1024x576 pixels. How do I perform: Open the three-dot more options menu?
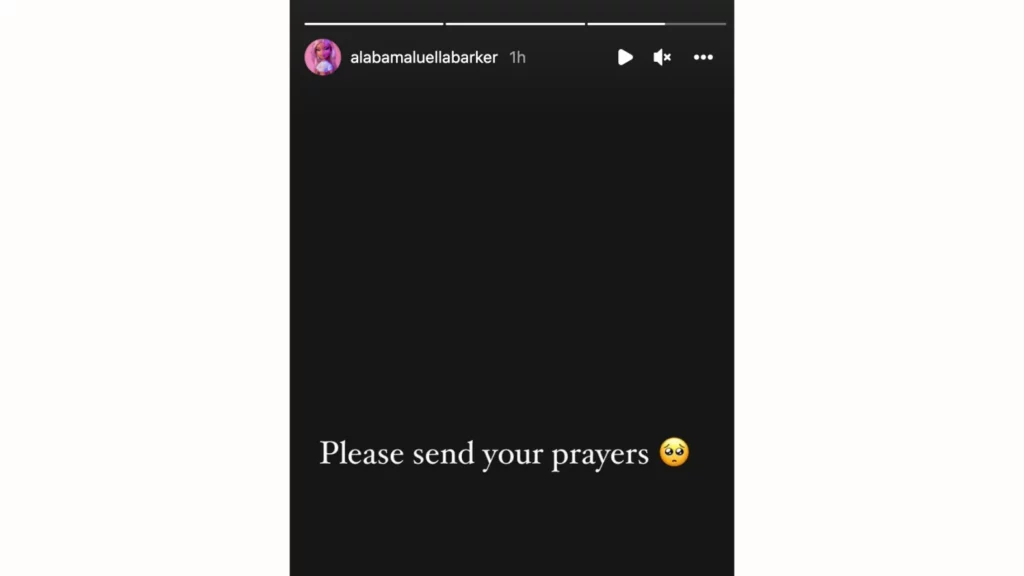point(703,57)
